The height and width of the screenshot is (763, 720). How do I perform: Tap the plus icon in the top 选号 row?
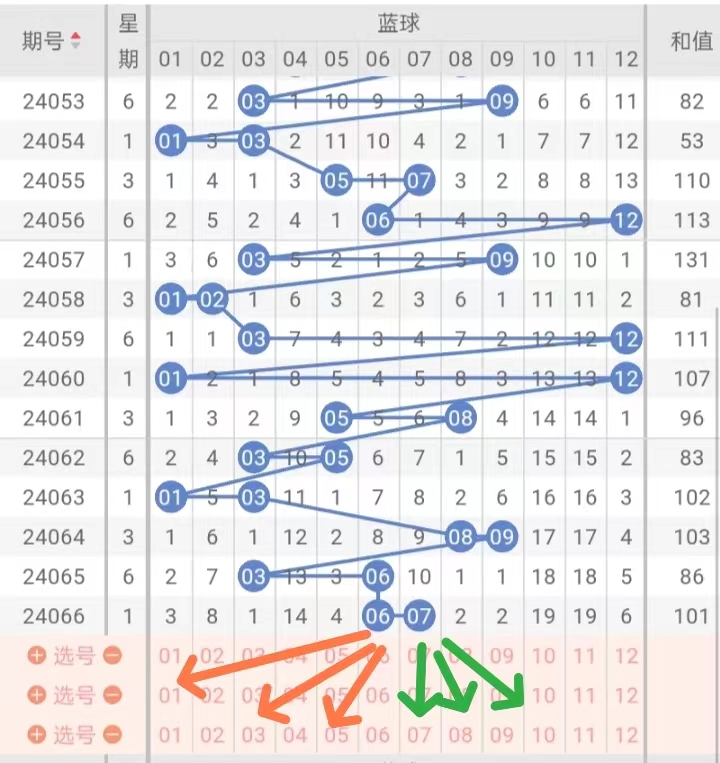click(37, 655)
